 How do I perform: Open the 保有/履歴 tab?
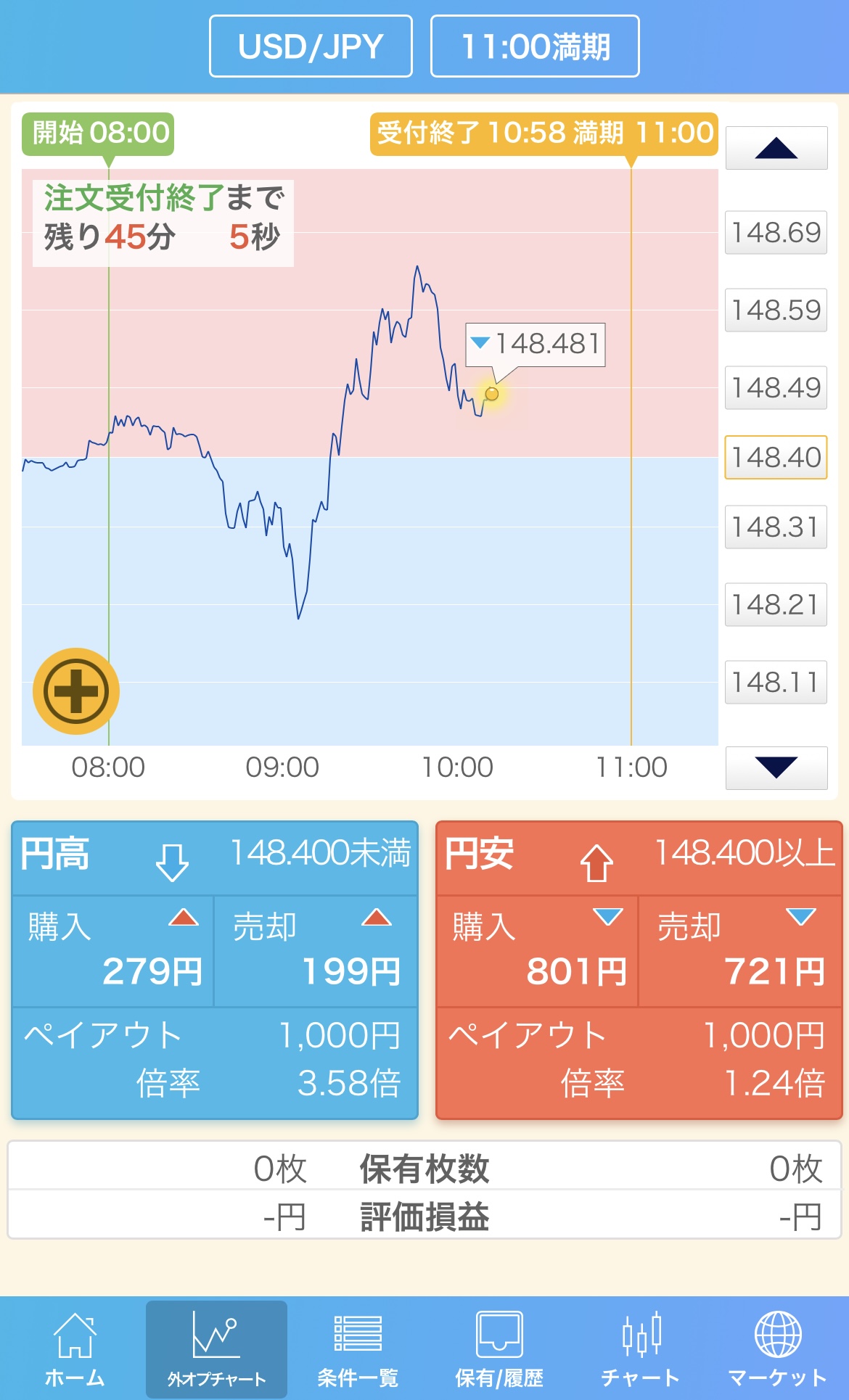[499, 1349]
